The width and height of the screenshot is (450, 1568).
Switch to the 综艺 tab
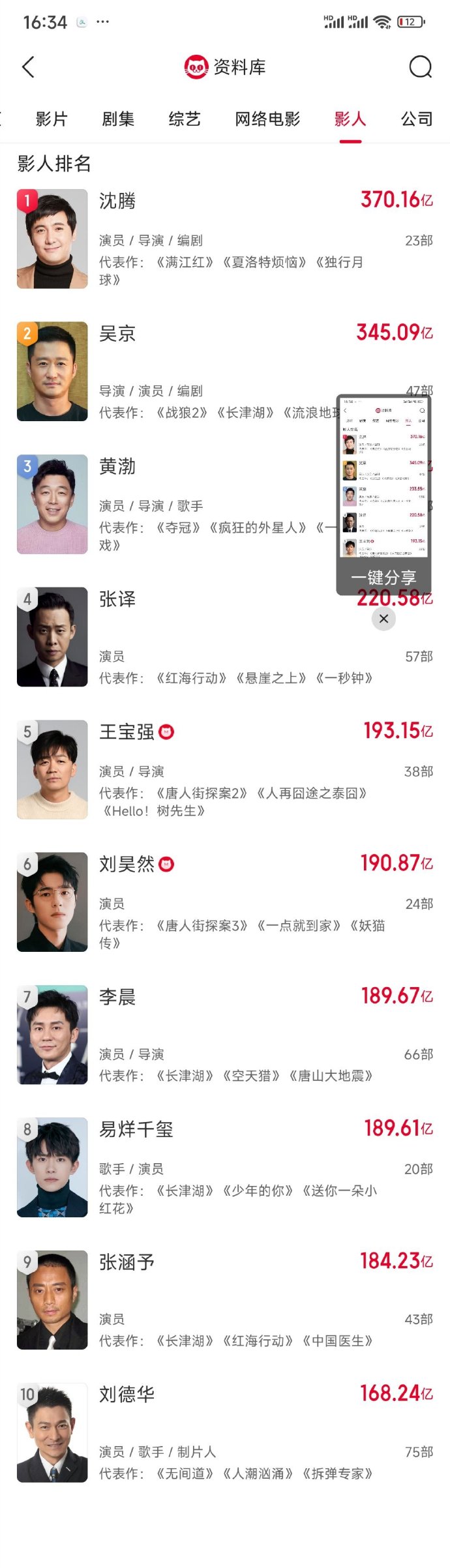pyautogui.click(x=185, y=119)
